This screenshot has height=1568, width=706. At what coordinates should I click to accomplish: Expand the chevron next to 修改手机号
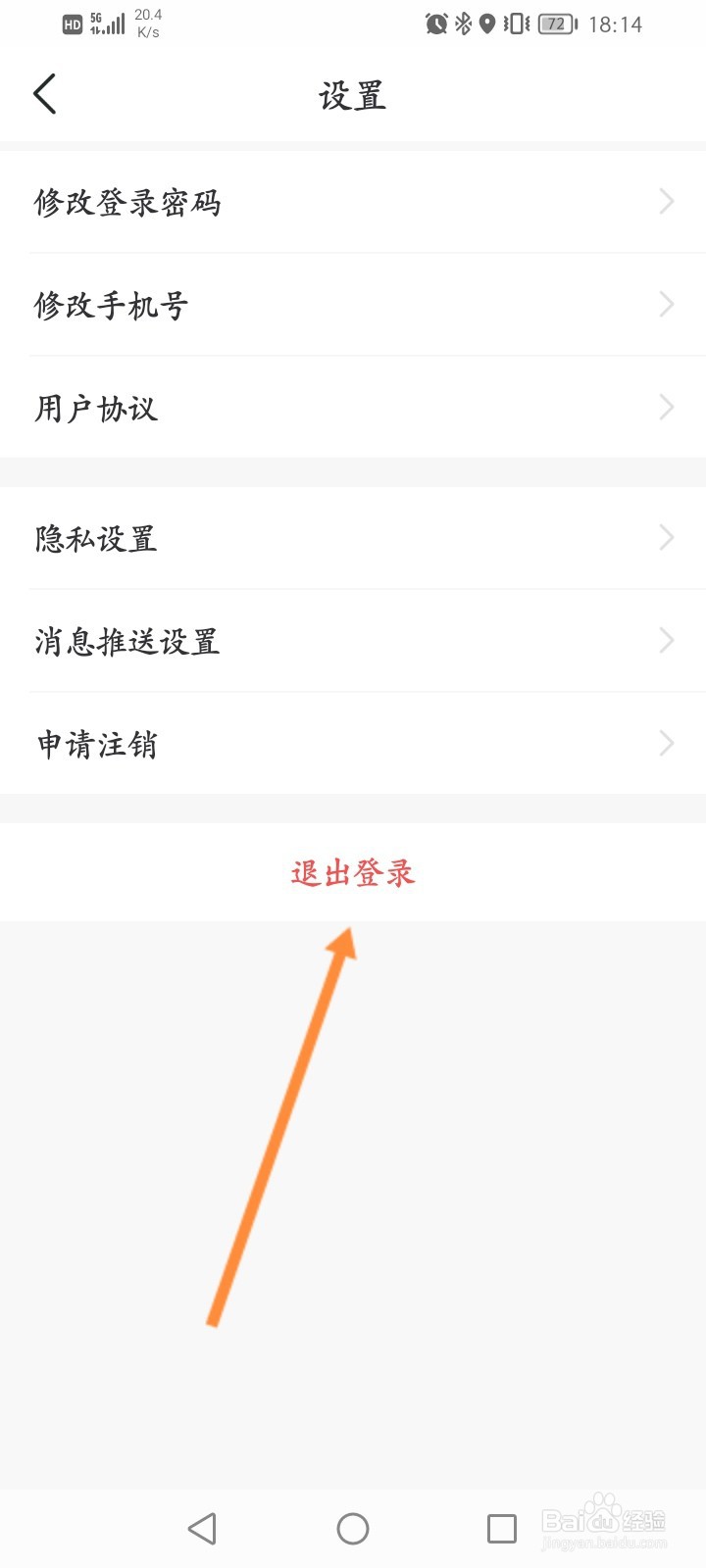pyautogui.click(x=666, y=304)
